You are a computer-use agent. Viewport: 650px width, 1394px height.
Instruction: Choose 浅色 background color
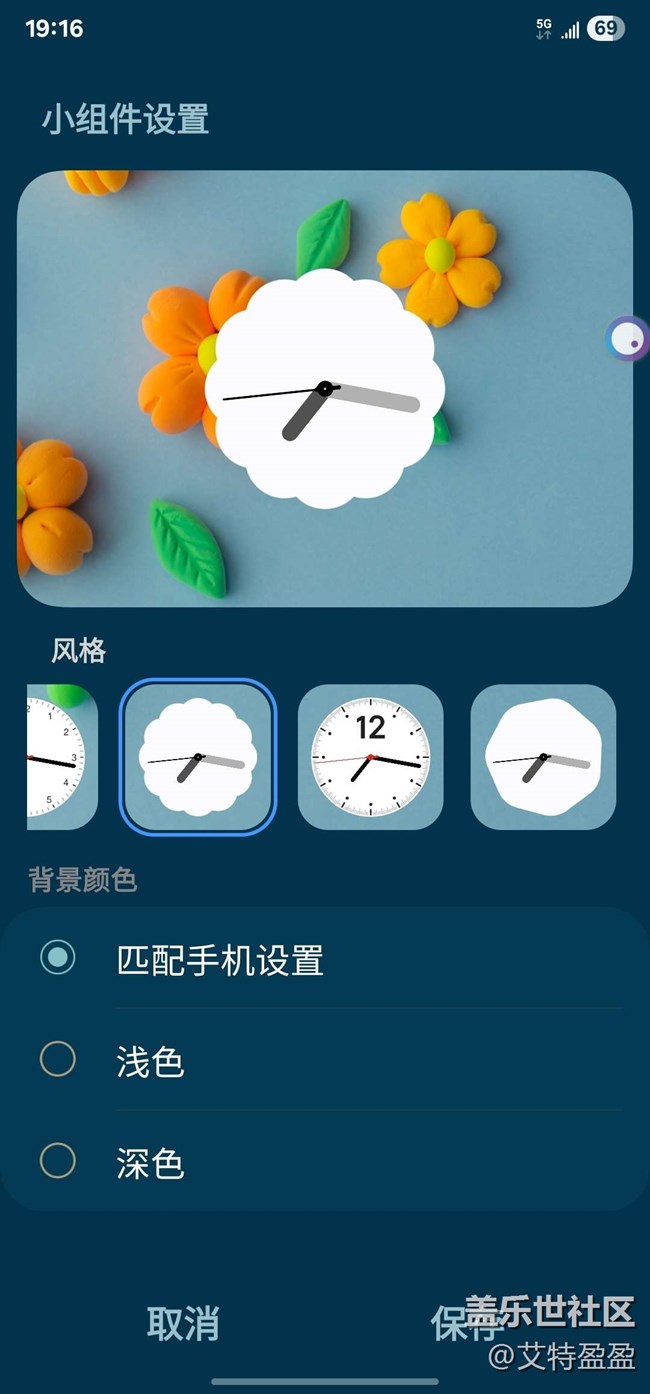325,1060
